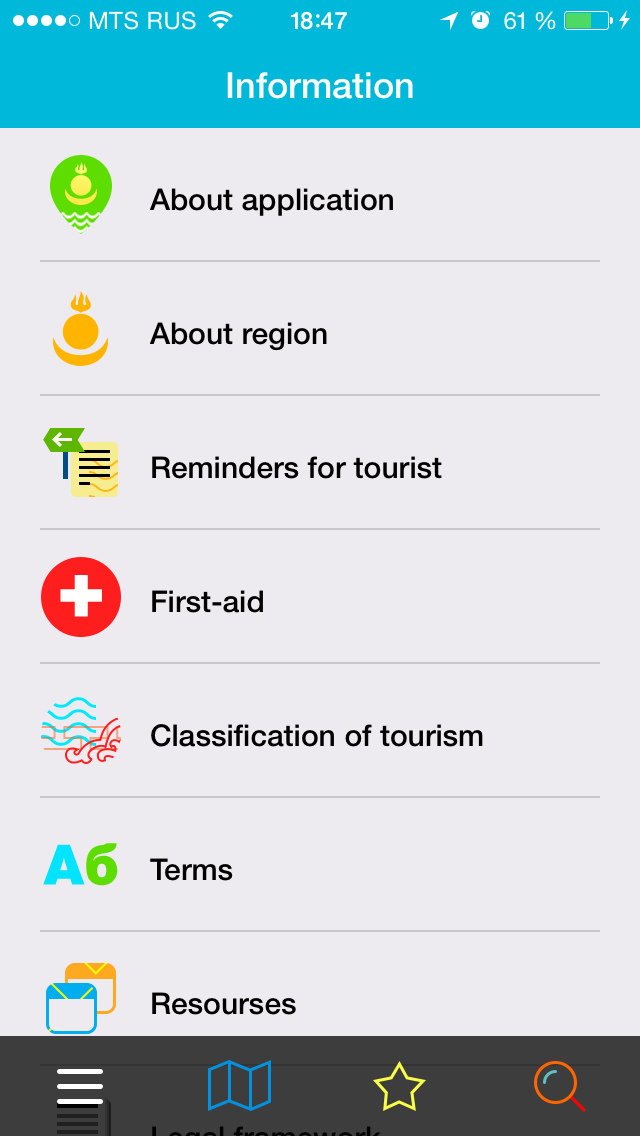The image size is (640, 1136).
Task: Open the First-aid section
Action: [320, 597]
